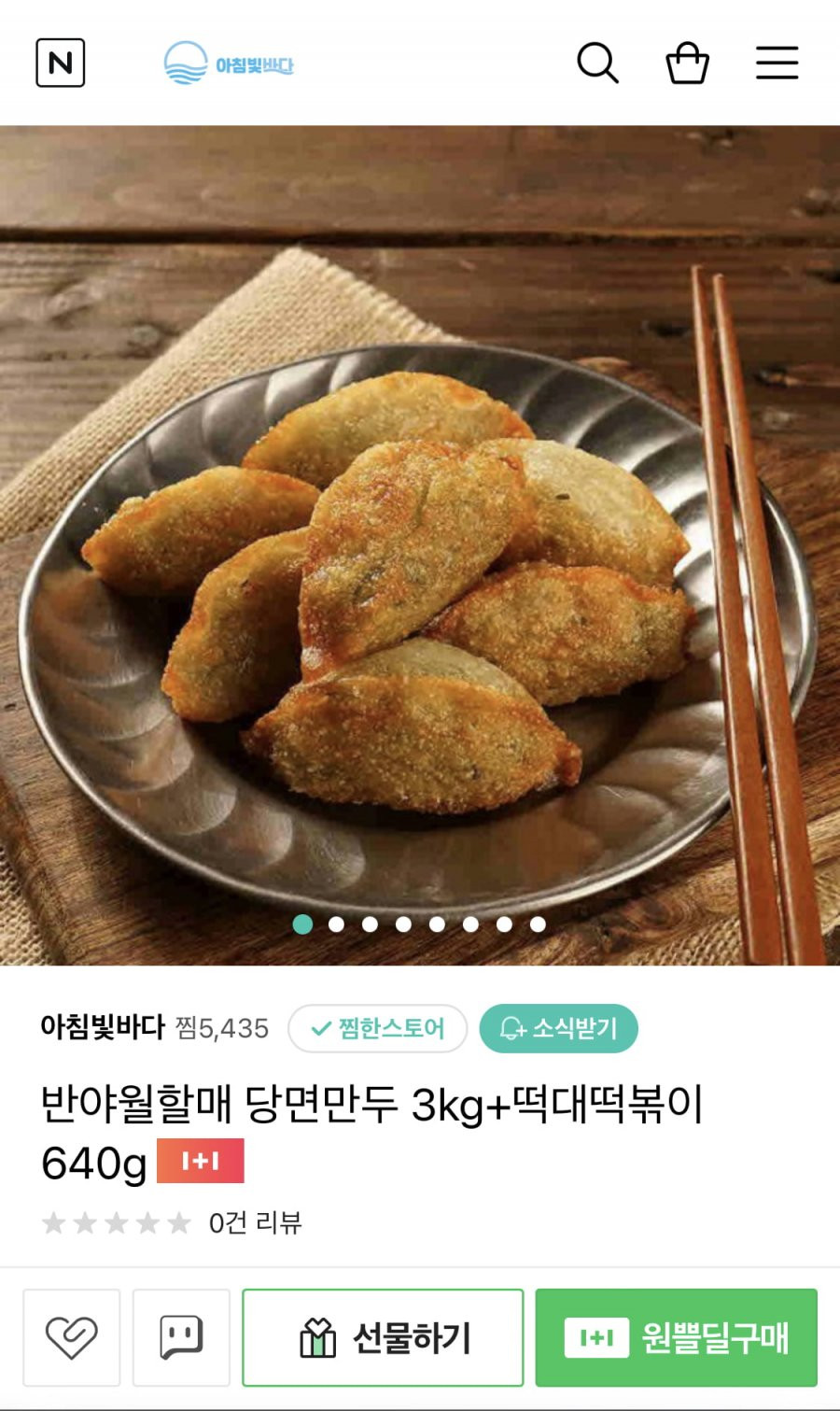The height and width of the screenshot is (1411, 840).
Task: Open the chat inquiry icon
Action: click(x=181, y=1337)
